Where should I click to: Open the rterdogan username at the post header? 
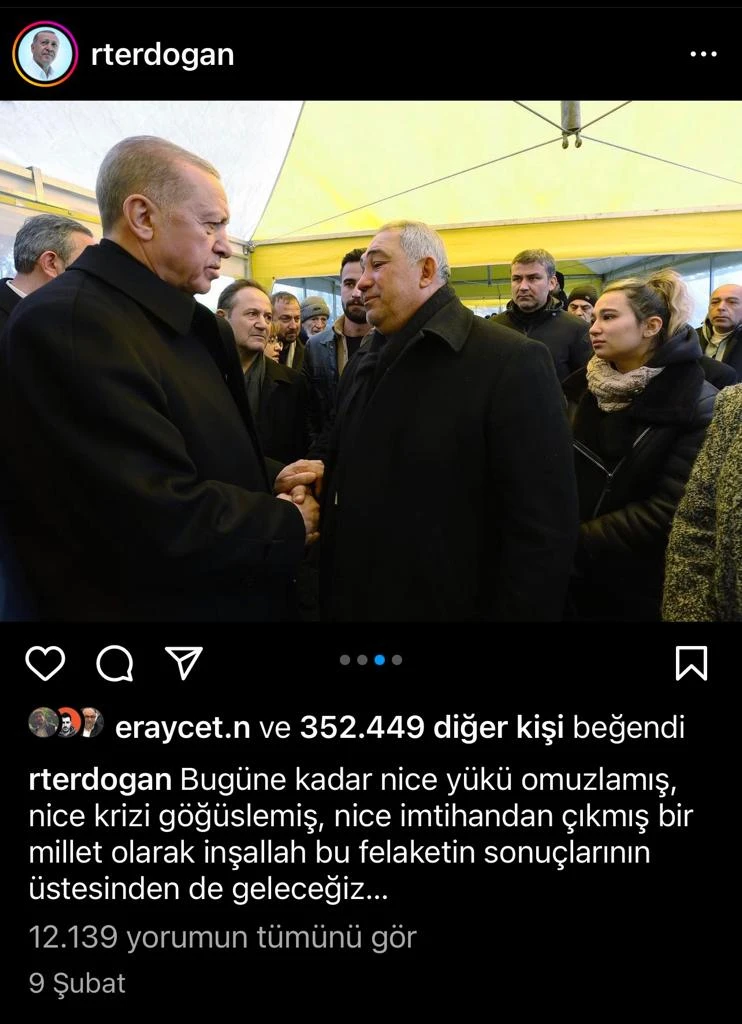[162, 54]
